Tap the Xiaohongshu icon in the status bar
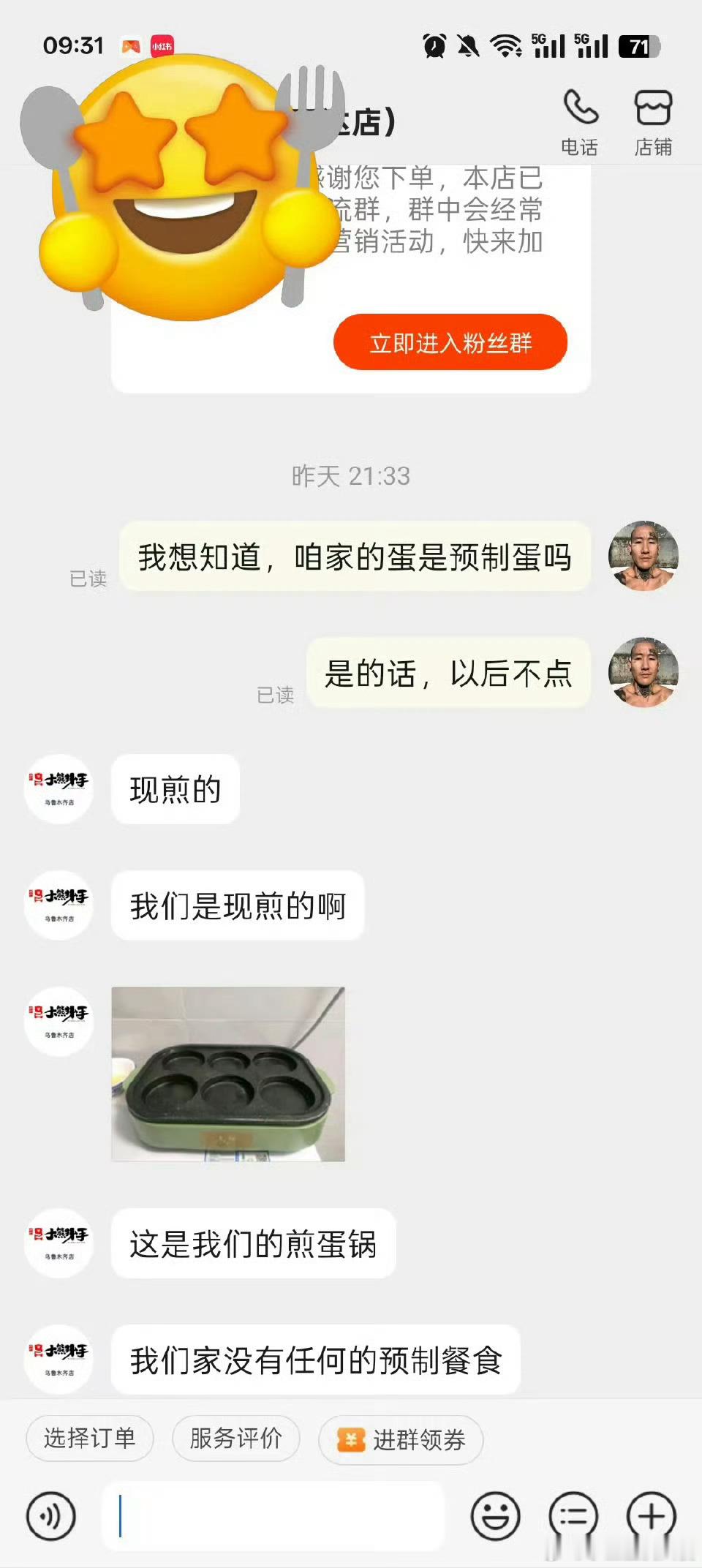 [x=162, y=45]
